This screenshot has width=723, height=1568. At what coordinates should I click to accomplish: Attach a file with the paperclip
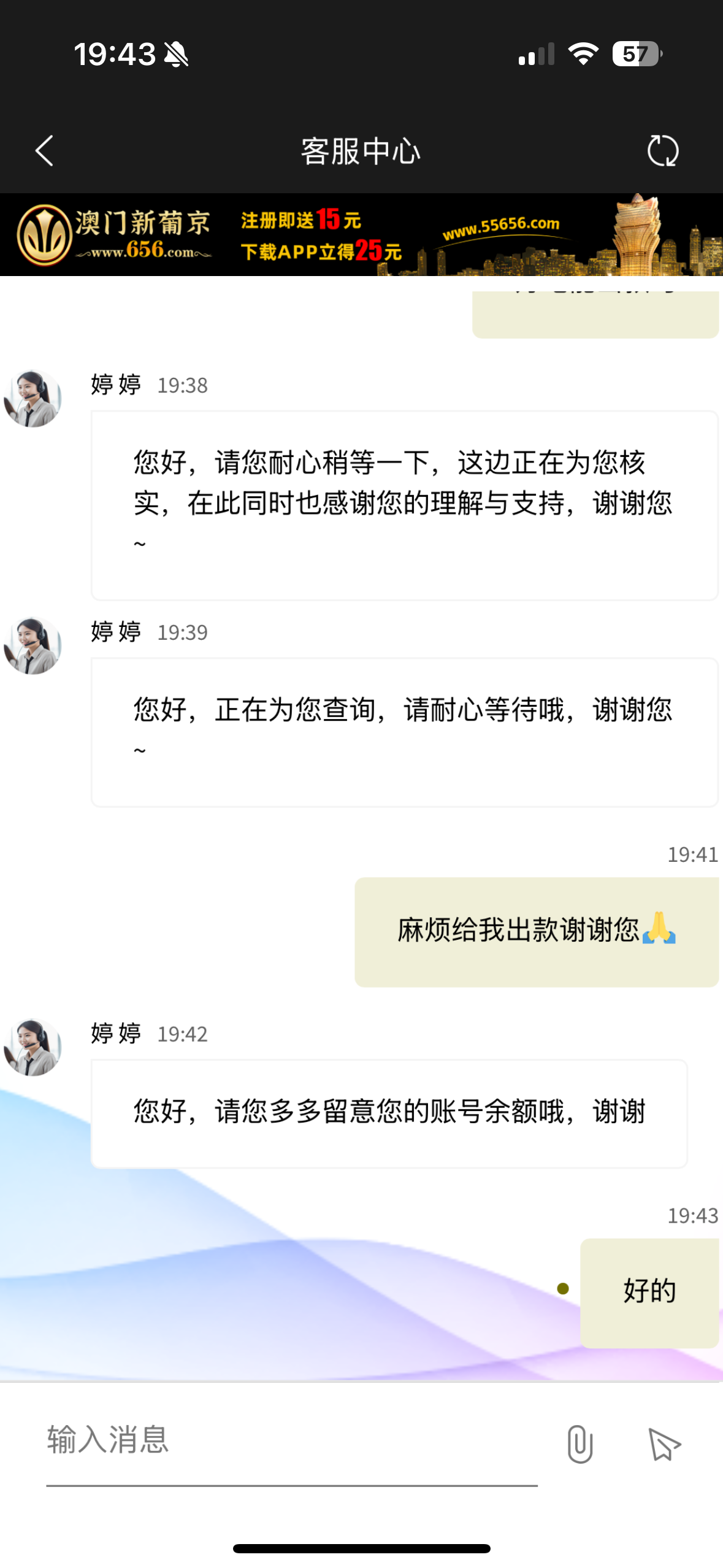coord(580,1443)
